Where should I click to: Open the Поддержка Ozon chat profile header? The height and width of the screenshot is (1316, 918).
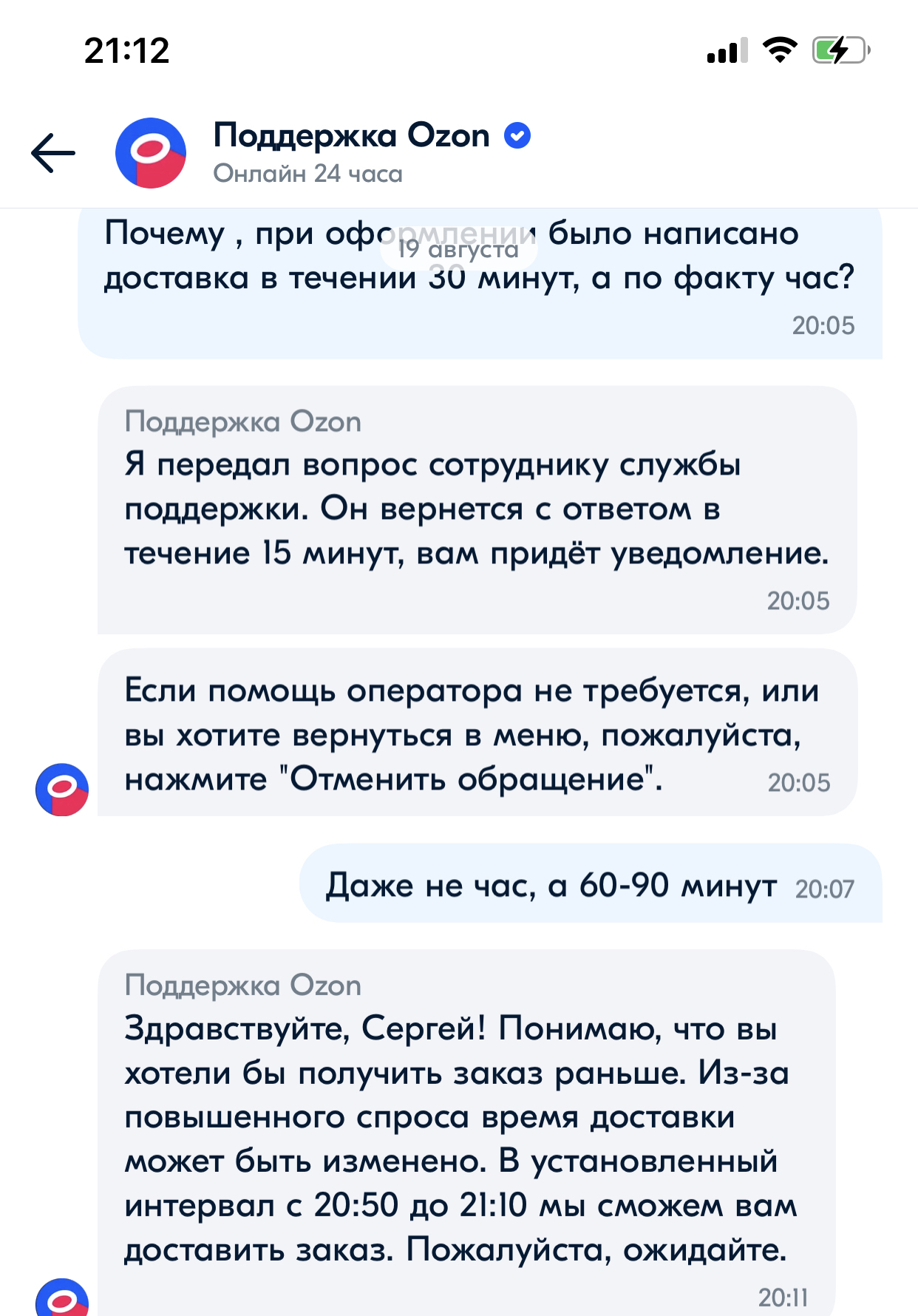pos(352,152)
